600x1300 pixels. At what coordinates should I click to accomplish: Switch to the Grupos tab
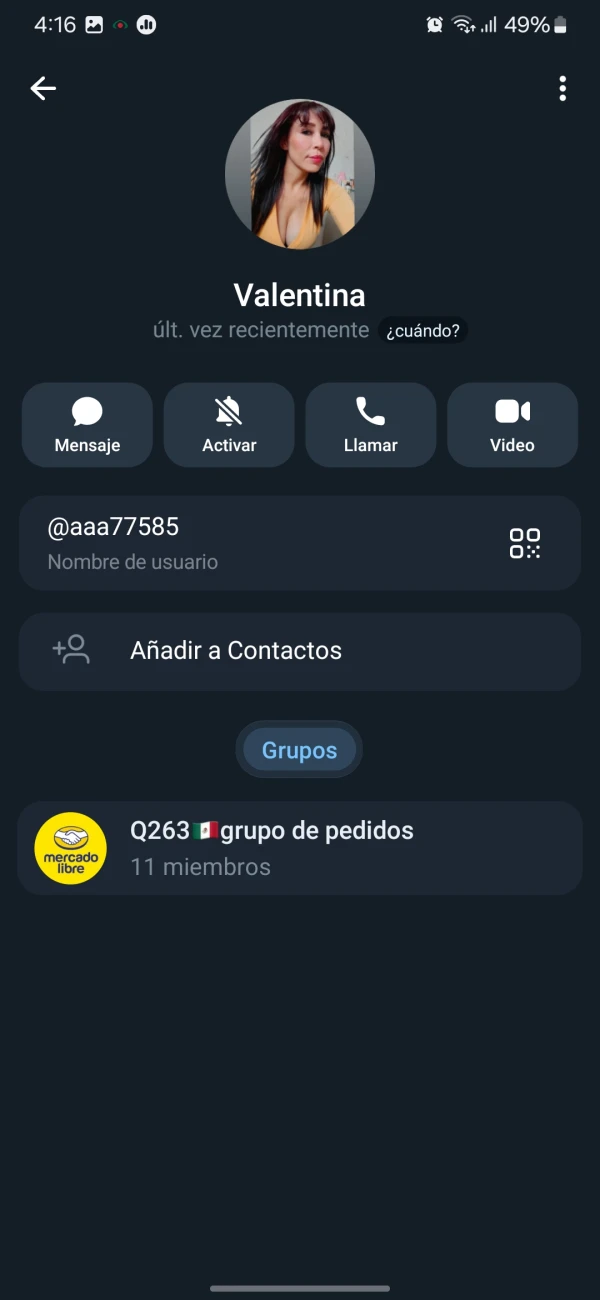(299, 750)
